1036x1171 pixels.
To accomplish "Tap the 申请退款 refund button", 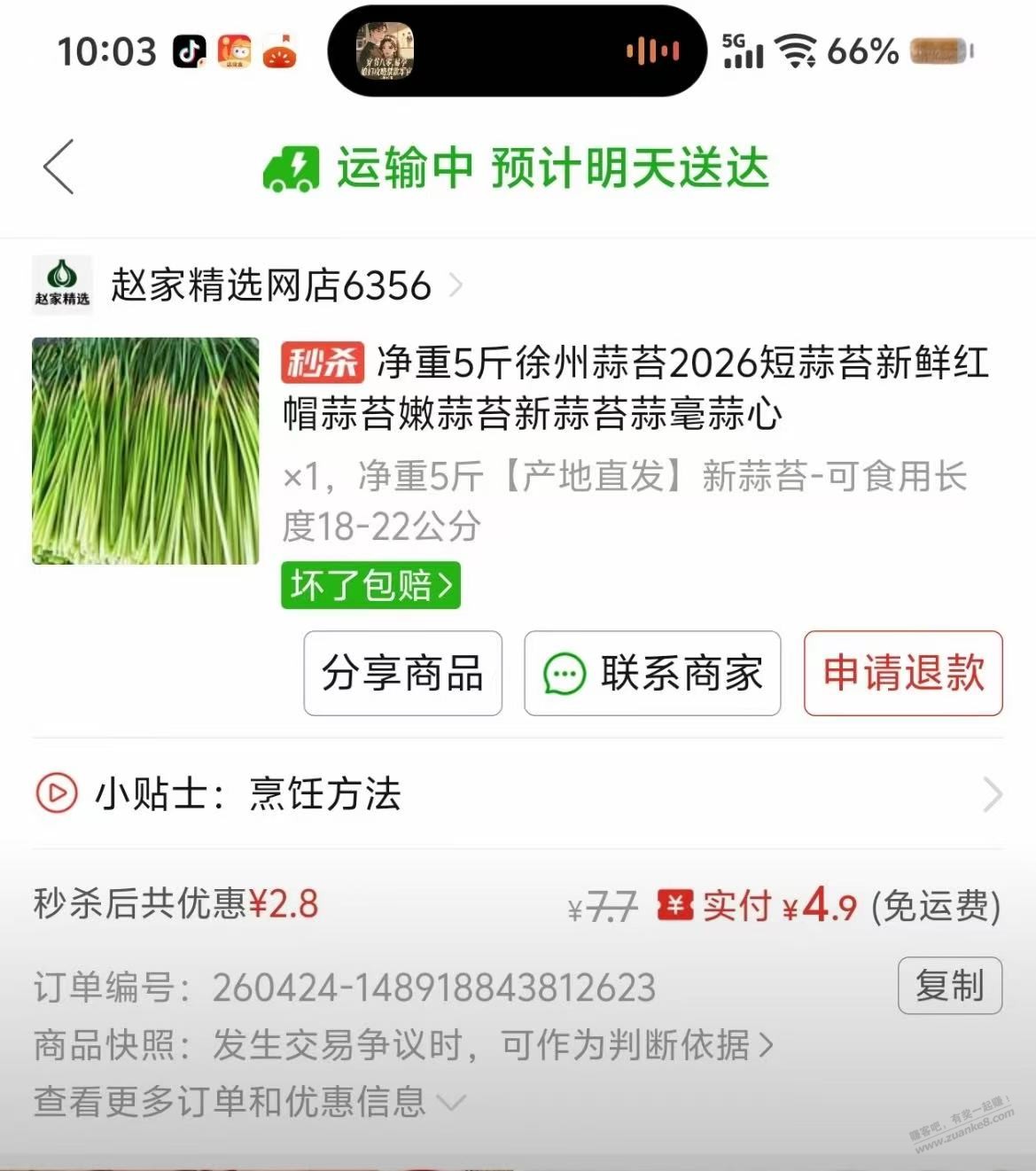I will click(902, 675).
